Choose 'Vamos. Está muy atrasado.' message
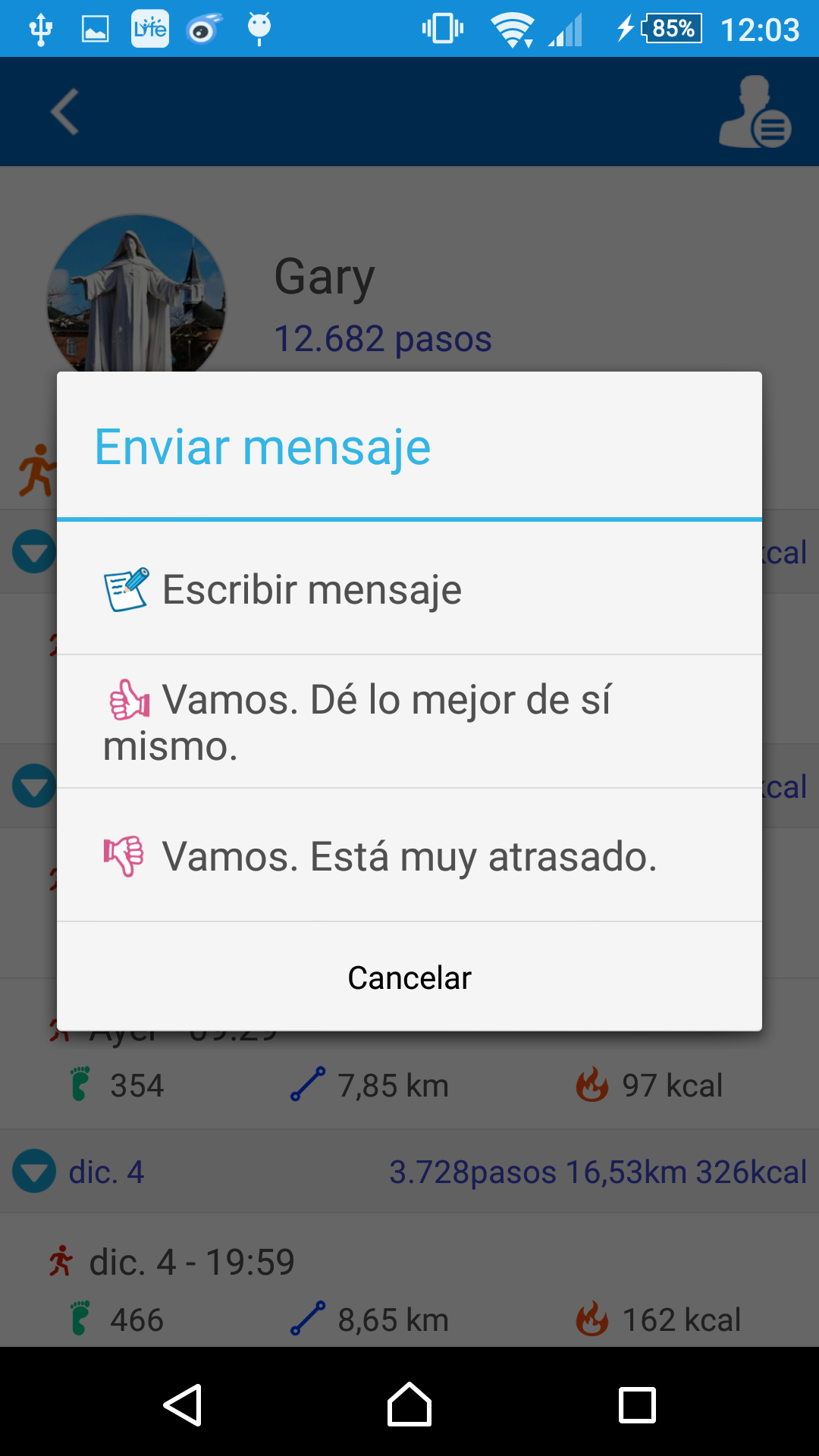819x1456 pixels. click(x=409, y=855)
